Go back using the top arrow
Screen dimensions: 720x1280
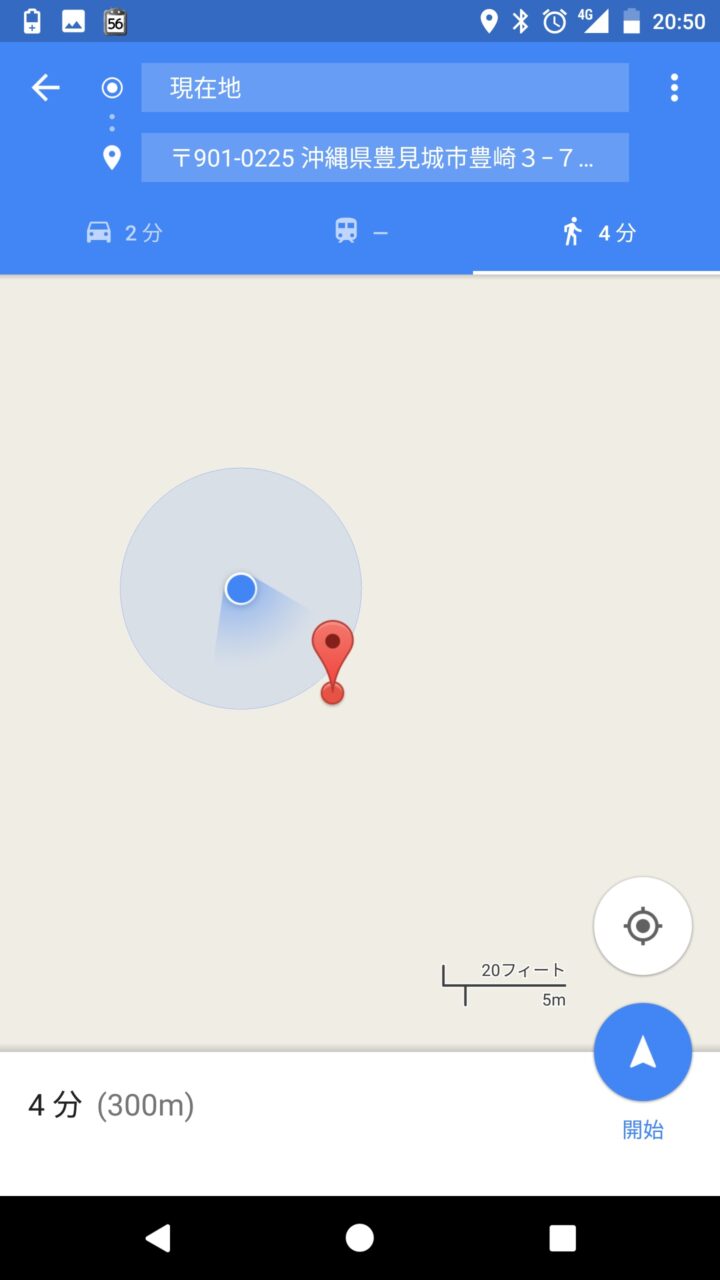tap(45, 88)
